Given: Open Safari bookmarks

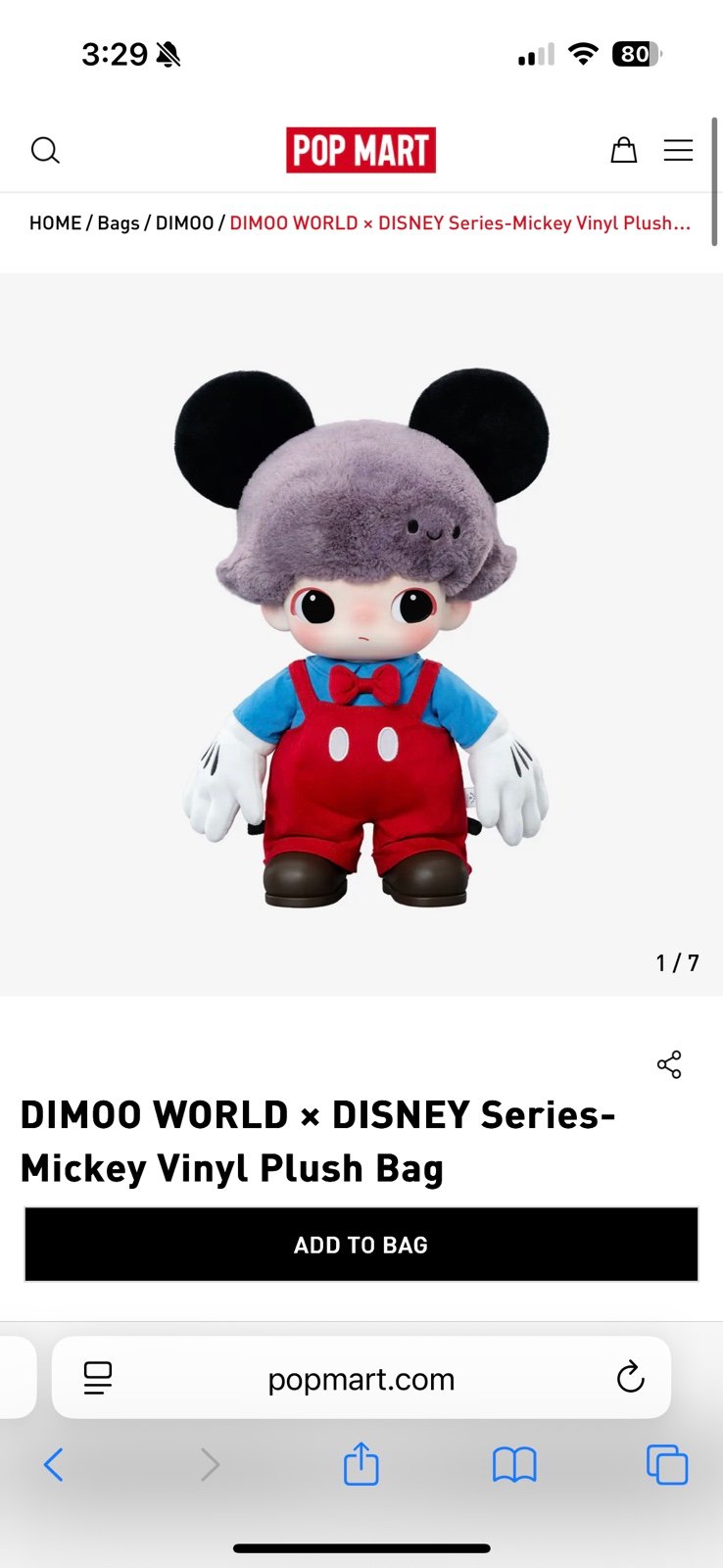Looking at the screenshot, I should (514, 1465).
